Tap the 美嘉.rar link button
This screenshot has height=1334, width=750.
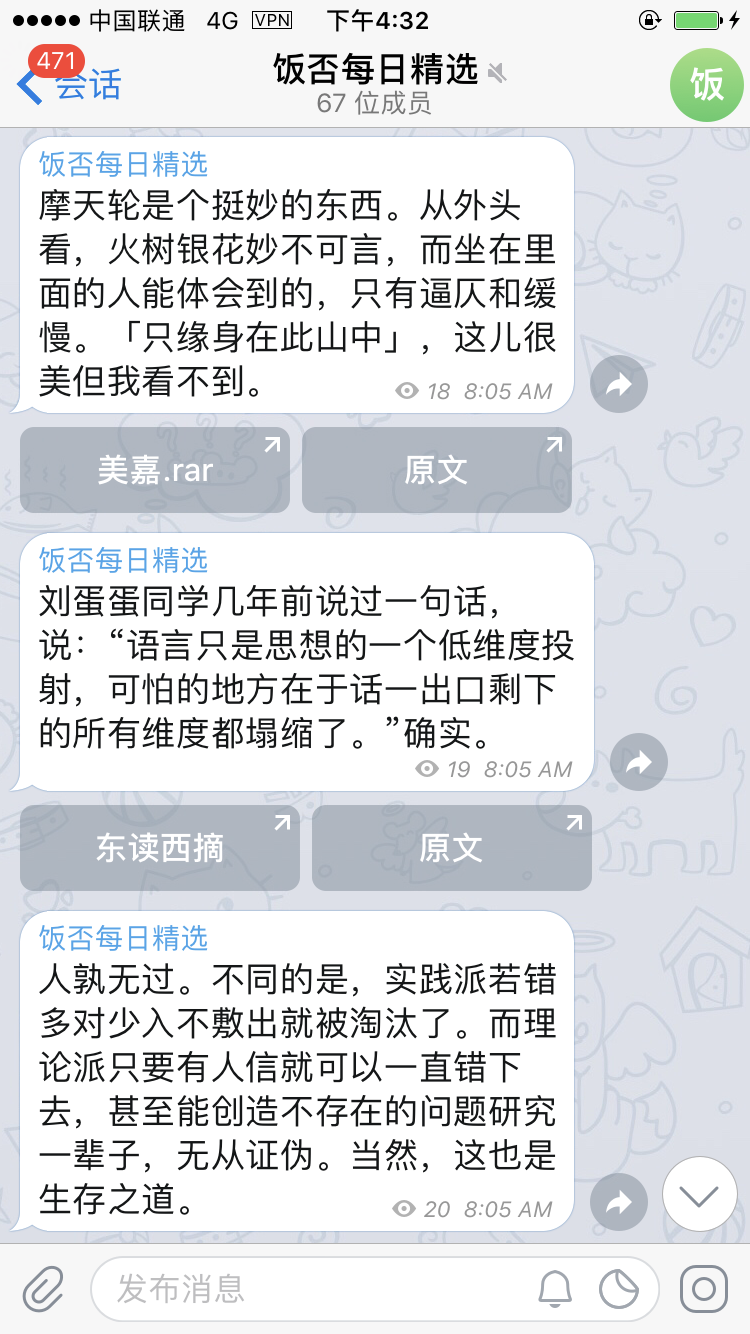click(x=155, y=470)
